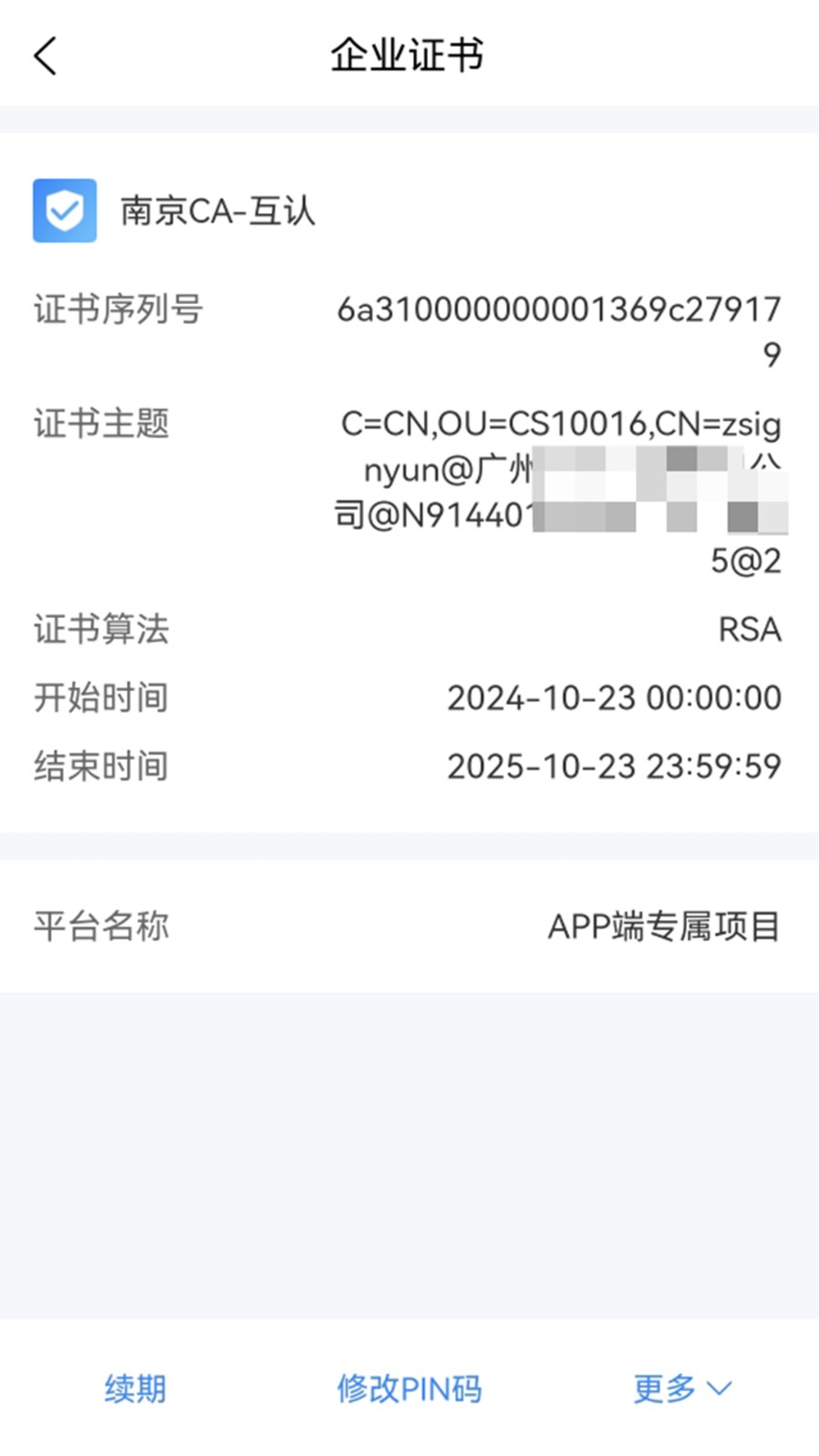Select the 企业证书 title tab
Image resolution: width=819 pixels, height=1456 pixels.
(x=409, y=55)
